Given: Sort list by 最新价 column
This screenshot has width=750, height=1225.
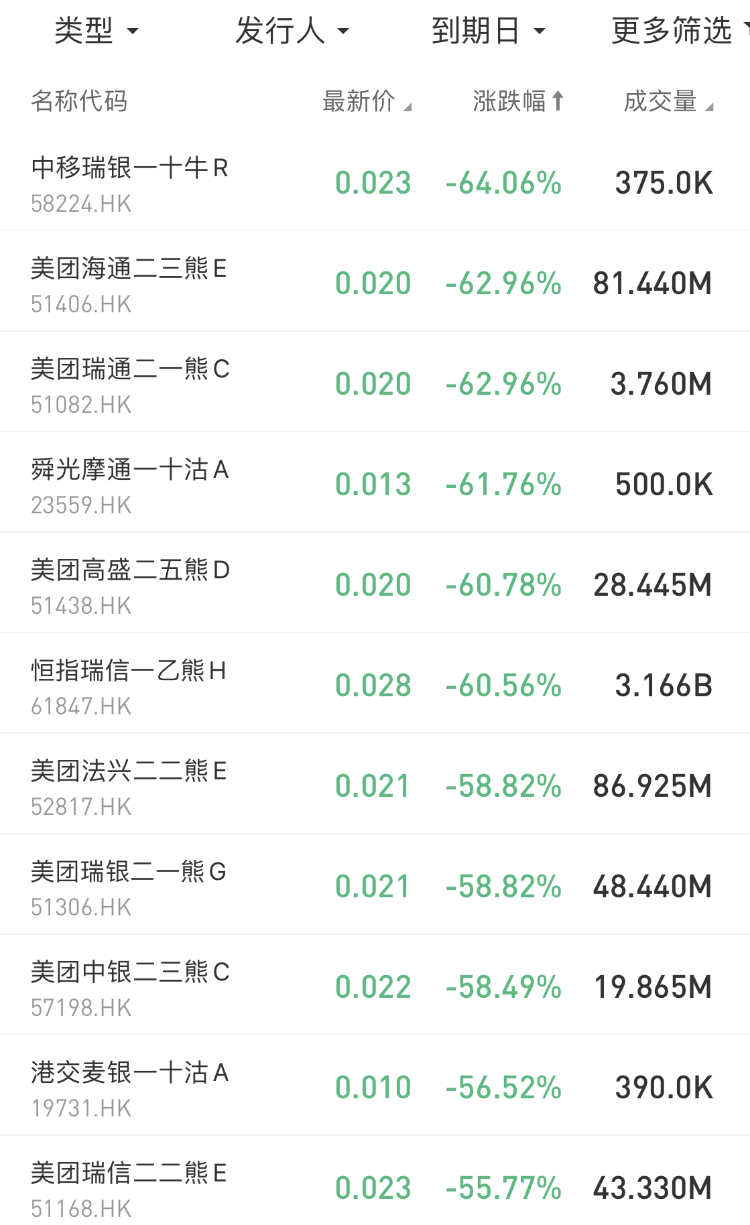Looking at the screenshot, I should click(x=366, y=101).
